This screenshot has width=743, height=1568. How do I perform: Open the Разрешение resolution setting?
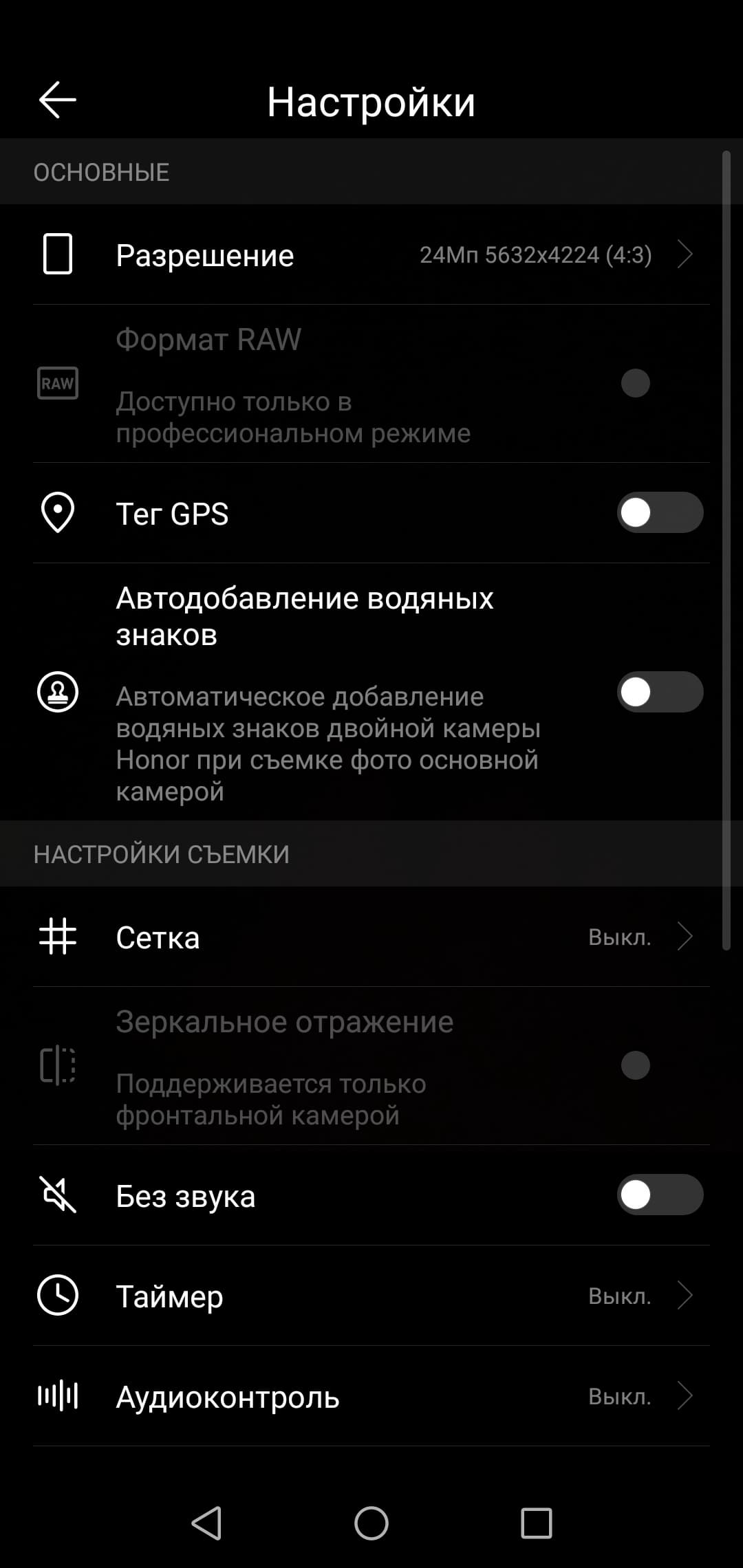click(x=371, y=255)
